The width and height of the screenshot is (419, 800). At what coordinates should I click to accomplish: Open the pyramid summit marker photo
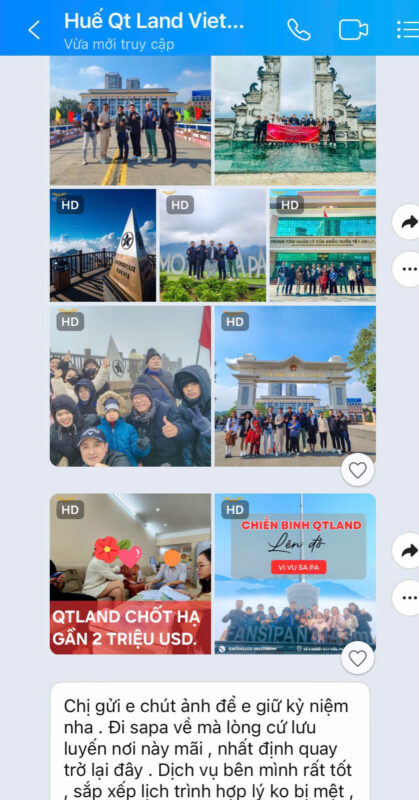(103, 245)
